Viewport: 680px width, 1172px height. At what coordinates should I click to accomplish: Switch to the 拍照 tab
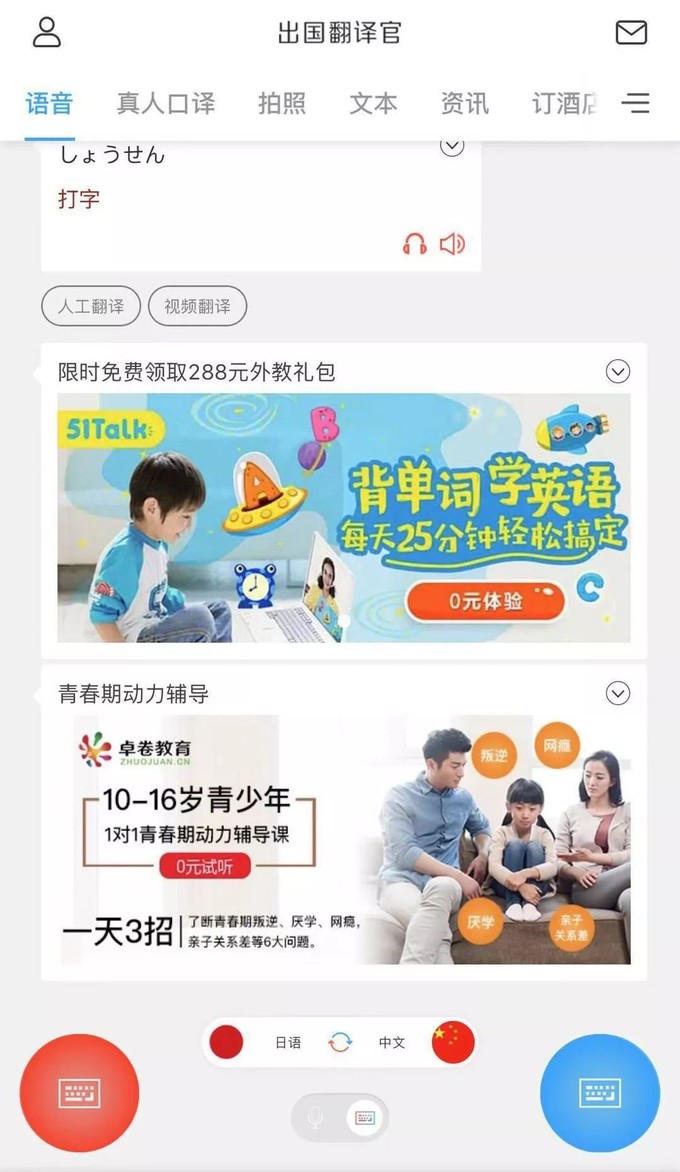[x=282, y=103]
